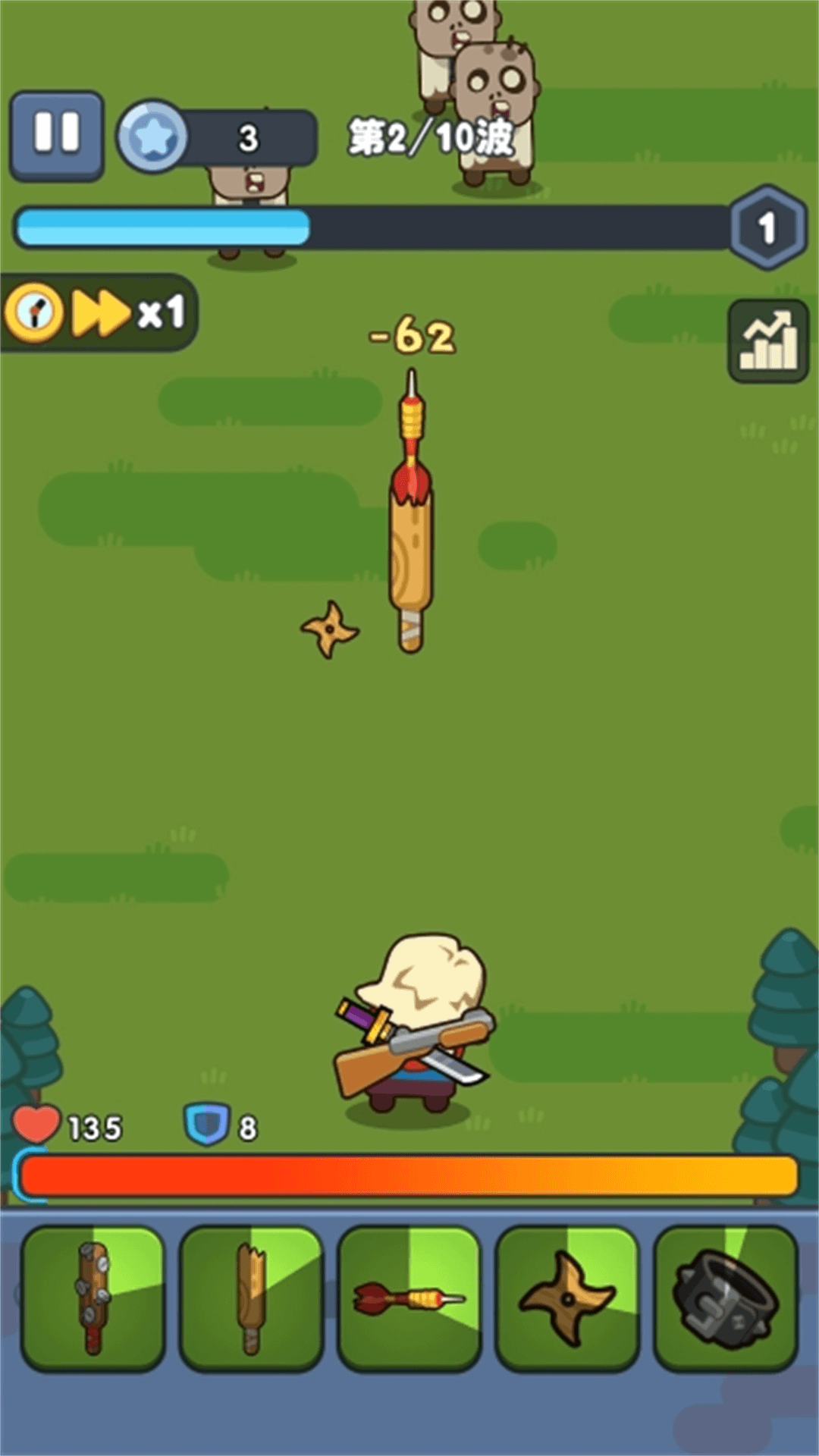Toggle the x1 game speed button
The width and height of the screenshot is (819, 1456).
[97, 312]
